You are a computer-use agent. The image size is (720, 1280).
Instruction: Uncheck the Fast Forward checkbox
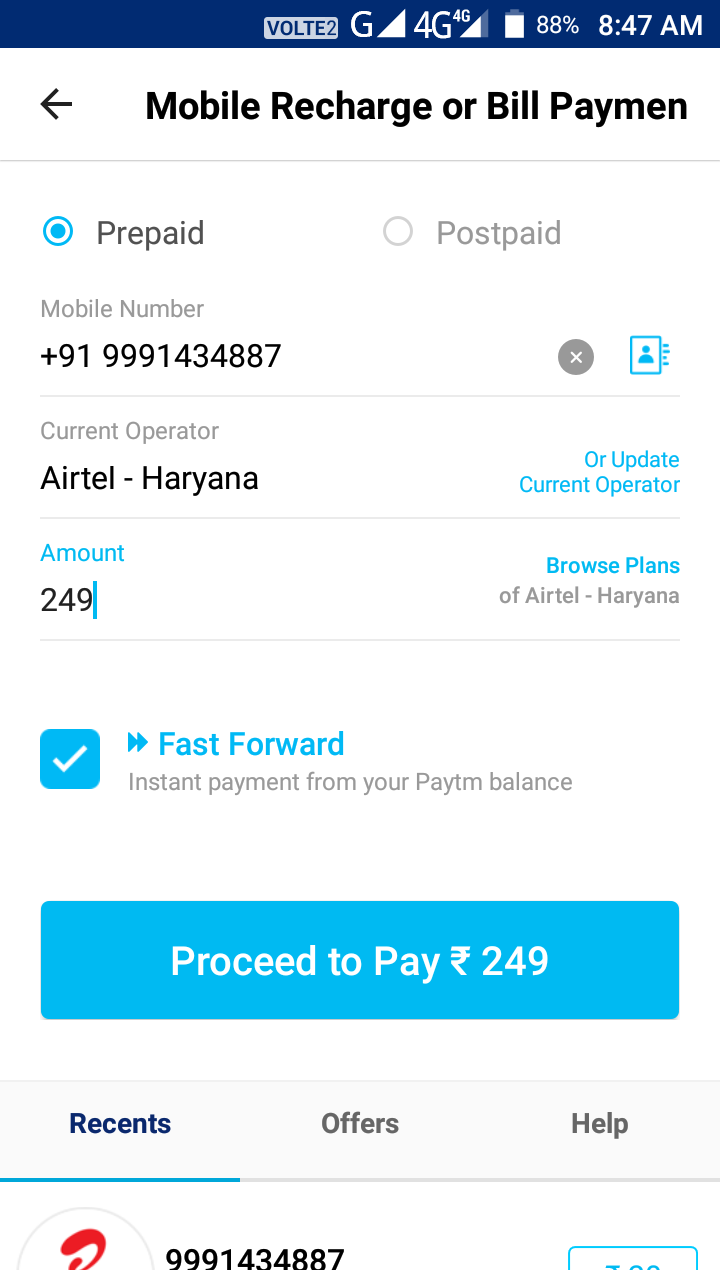click(x=70, y=759)
